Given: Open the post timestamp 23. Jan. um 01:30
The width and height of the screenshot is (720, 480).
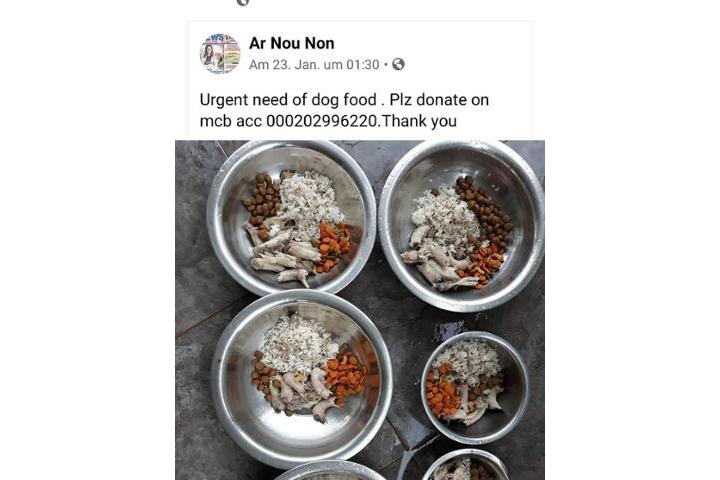Looking at the screenshot, I should tap(314, 65).
